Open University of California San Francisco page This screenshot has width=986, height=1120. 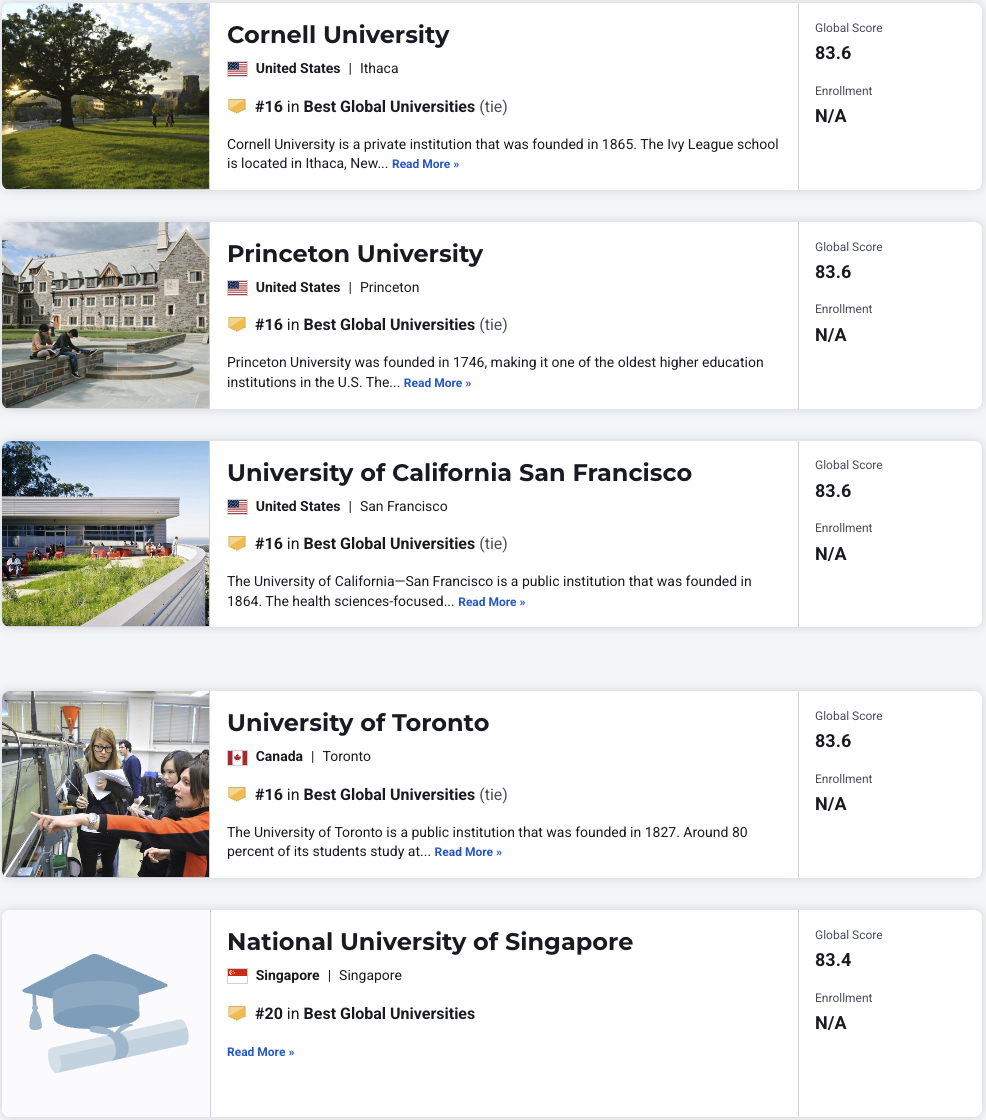click(459, 473)
